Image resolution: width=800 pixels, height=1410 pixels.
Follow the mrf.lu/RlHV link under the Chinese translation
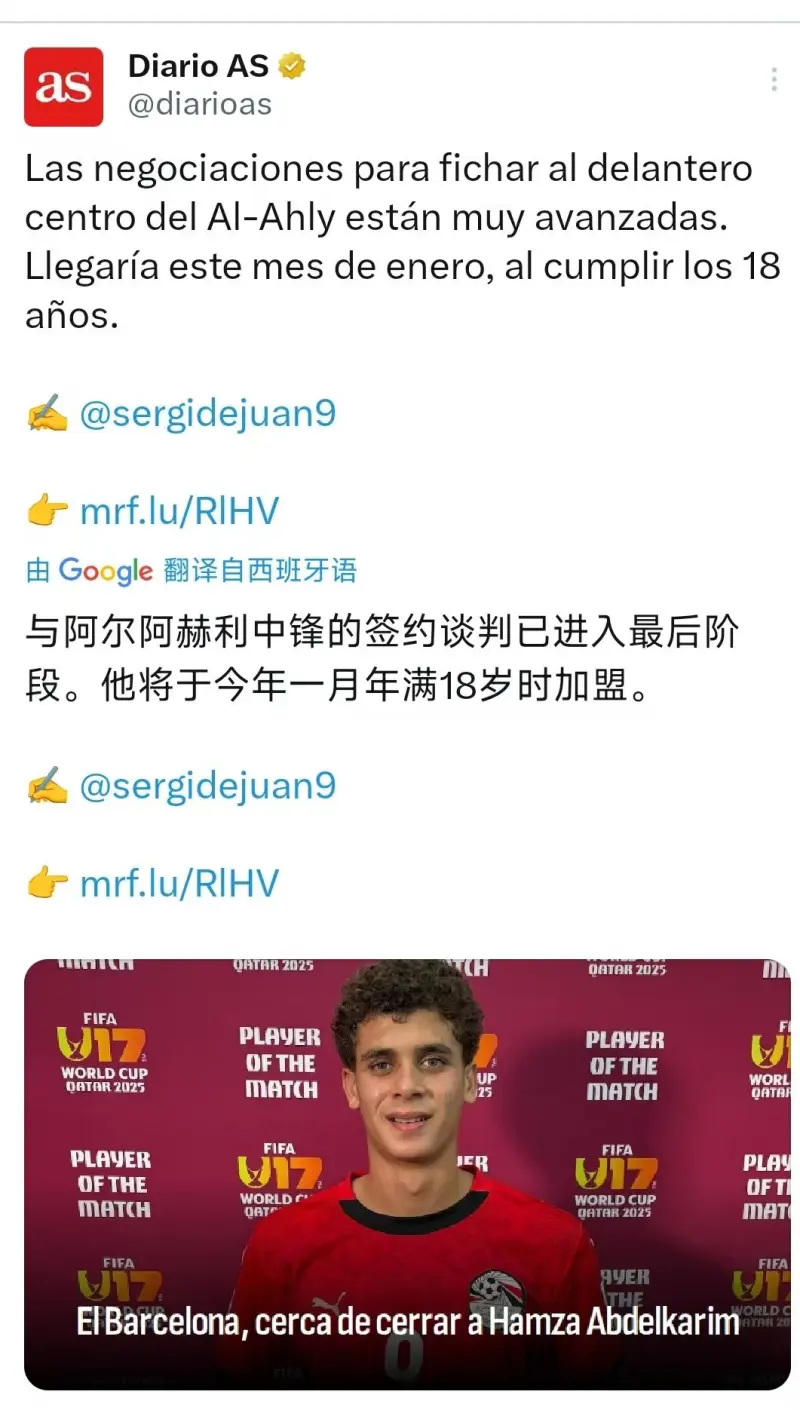click(x=179, y=883)
